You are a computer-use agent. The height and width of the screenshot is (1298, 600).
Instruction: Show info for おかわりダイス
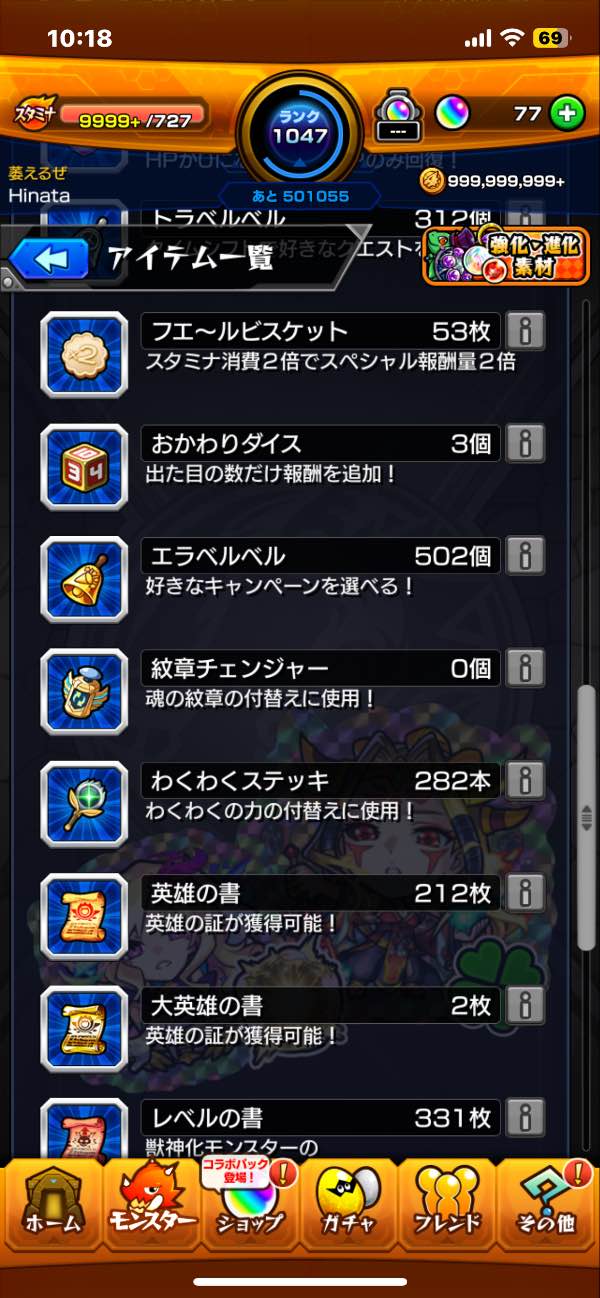point(525,443)
